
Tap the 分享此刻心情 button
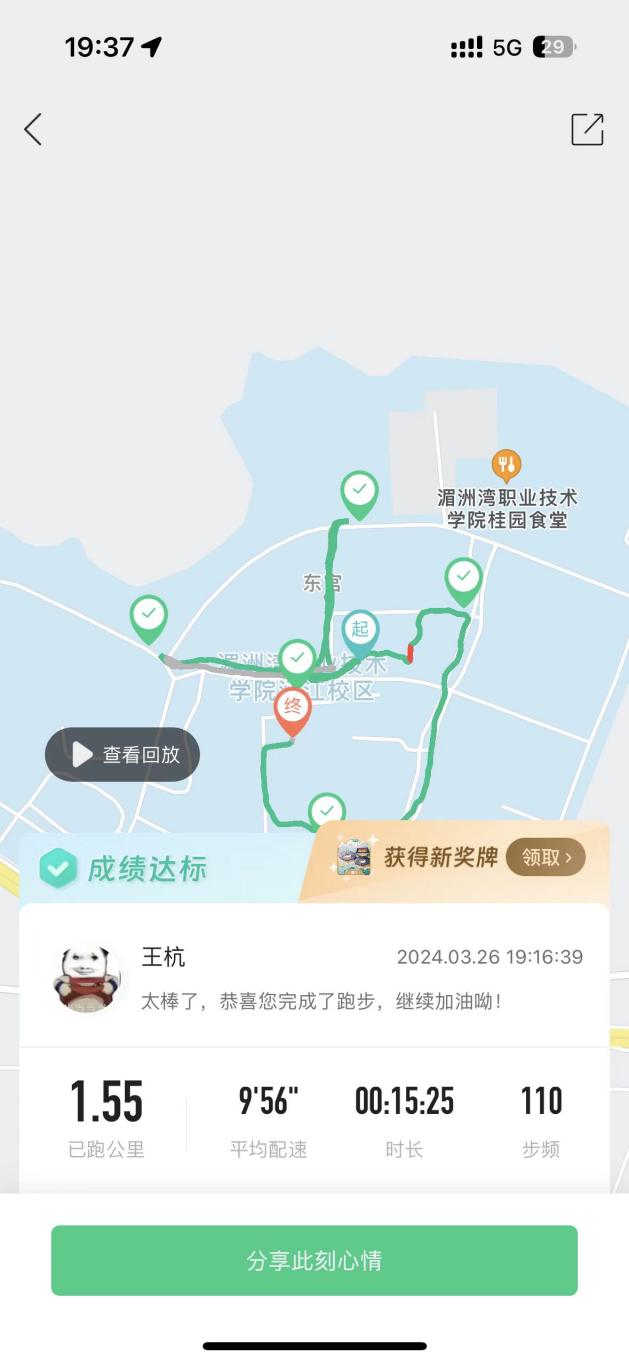point(314,1260)
